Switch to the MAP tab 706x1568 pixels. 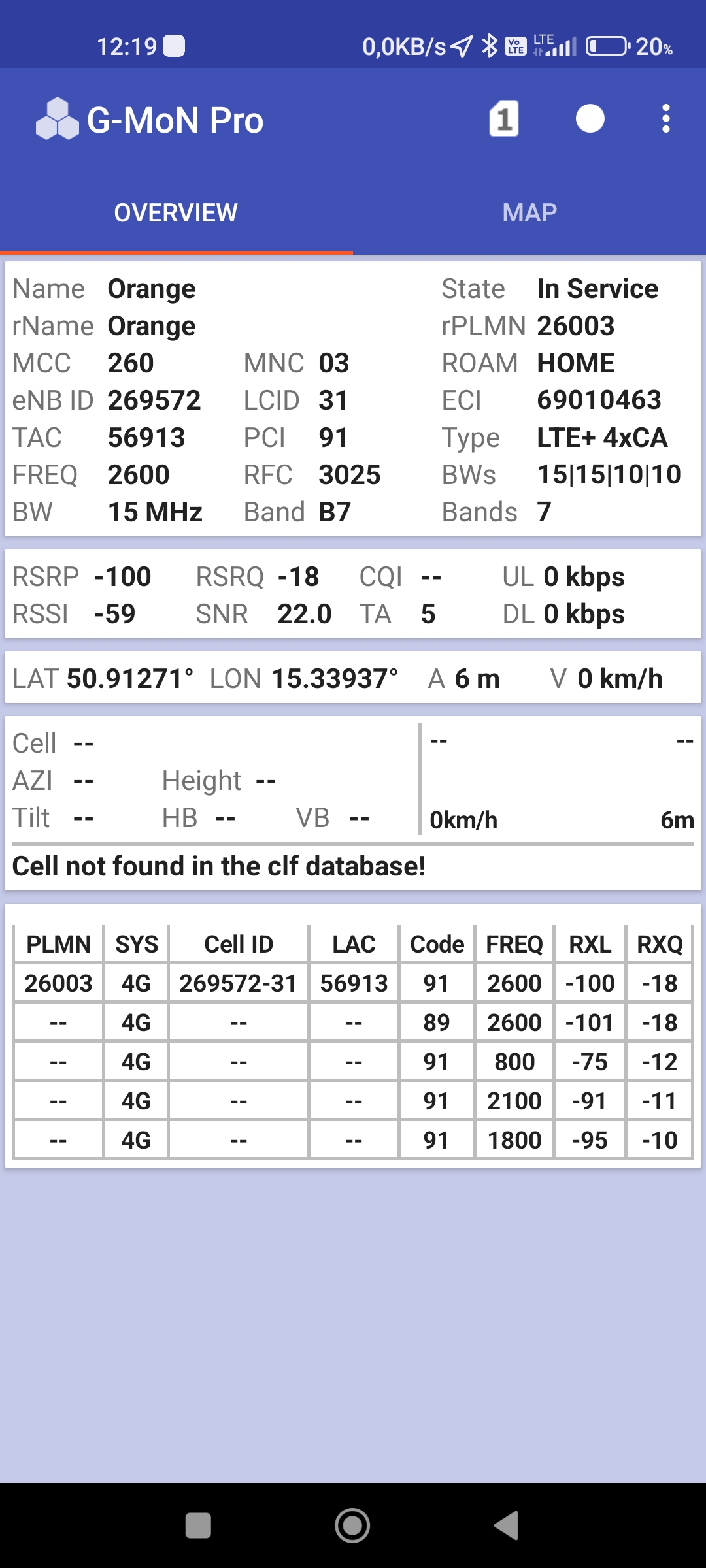[x=529, y=213]
